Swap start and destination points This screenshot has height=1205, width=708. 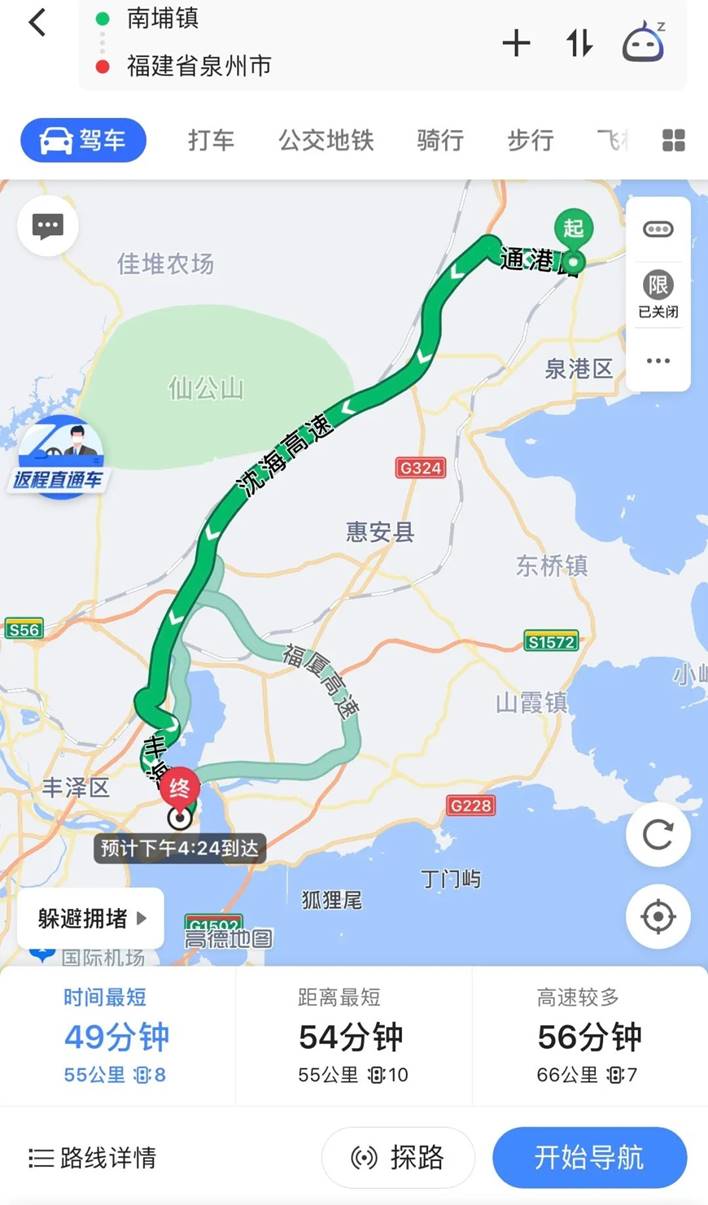579,43
